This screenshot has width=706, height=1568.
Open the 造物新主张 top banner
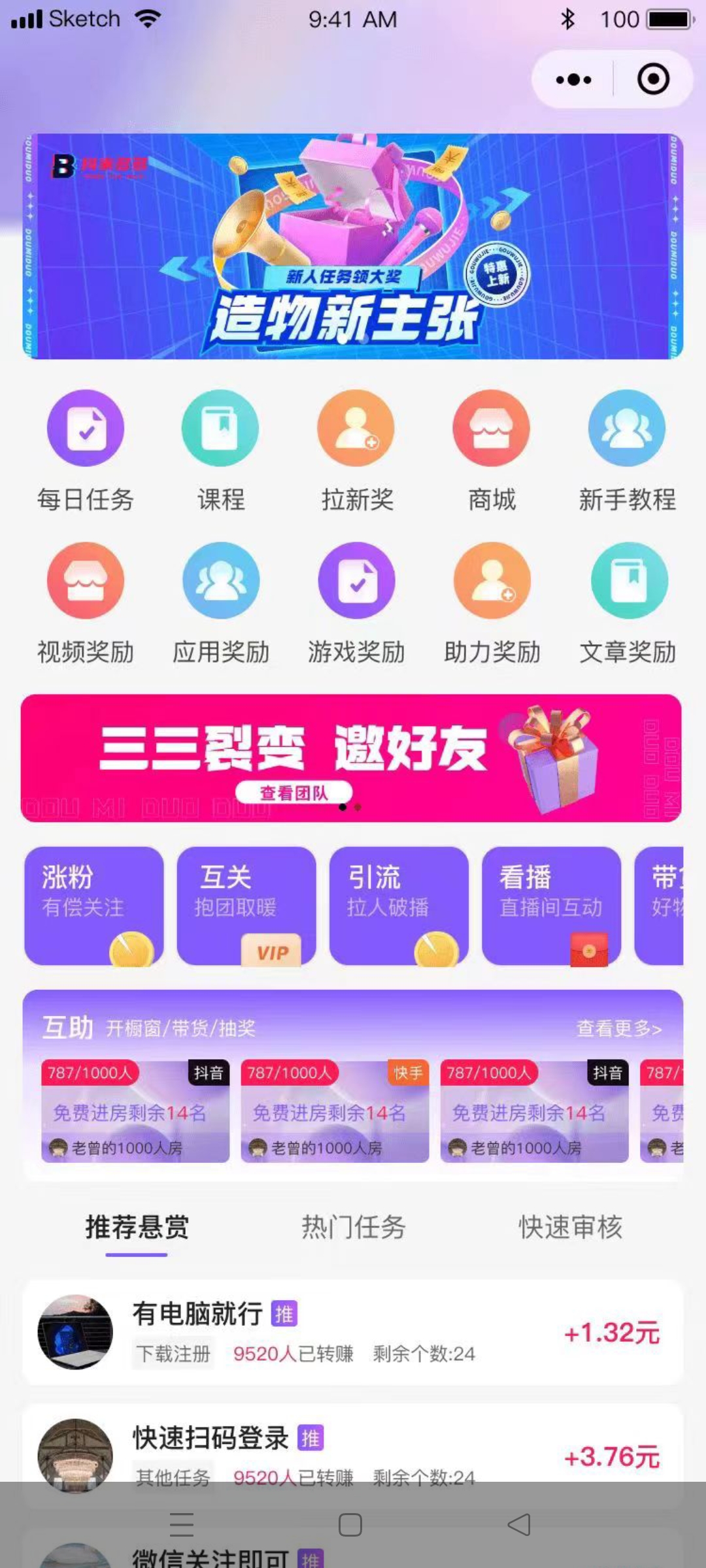pos(353,246)
